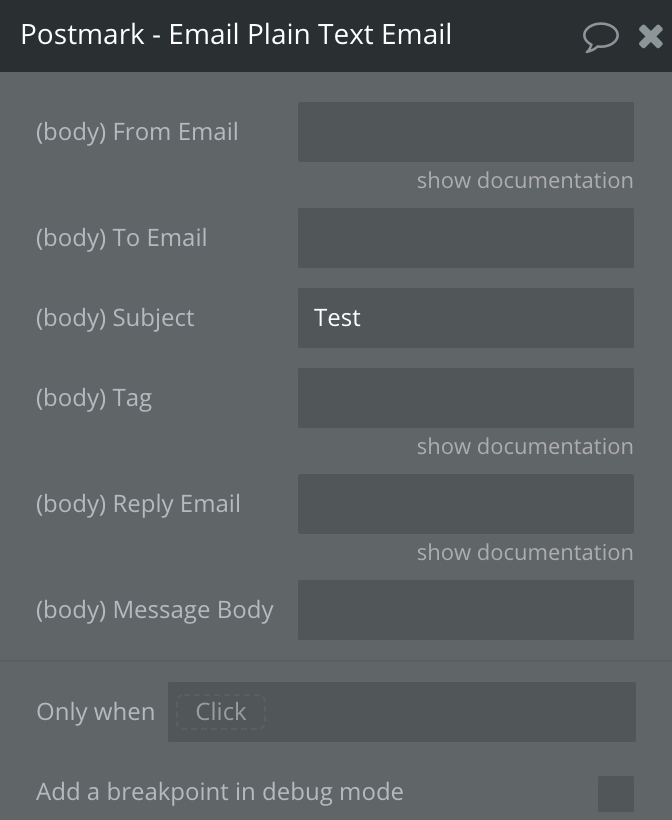Close the Postmark email panel
The width and height of the screenshot is (672, 820).
650,37
